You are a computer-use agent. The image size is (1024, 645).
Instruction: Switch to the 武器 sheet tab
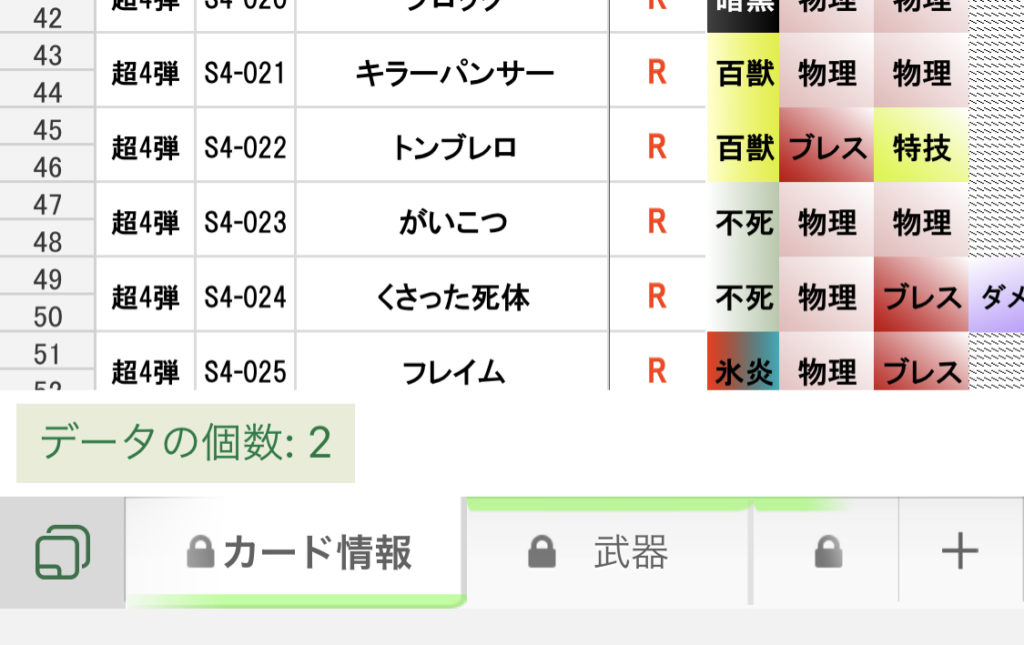coord(608,552)
